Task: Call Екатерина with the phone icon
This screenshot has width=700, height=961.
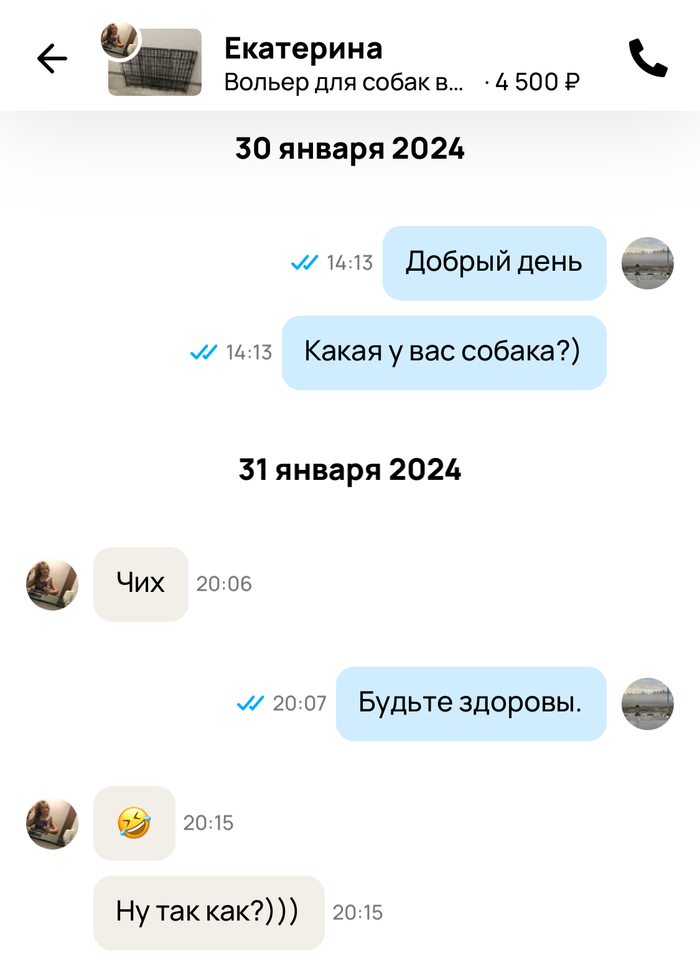Action: click(647, 59)
